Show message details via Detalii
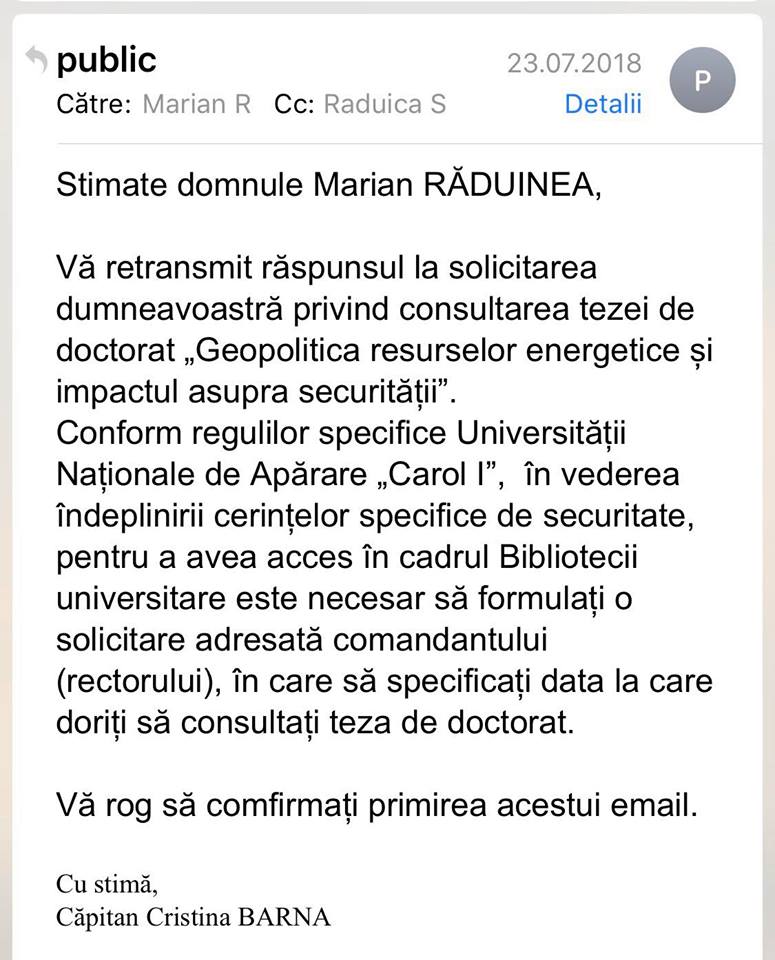This screenshot has width=775, height=960. click(x=602, y=104)
